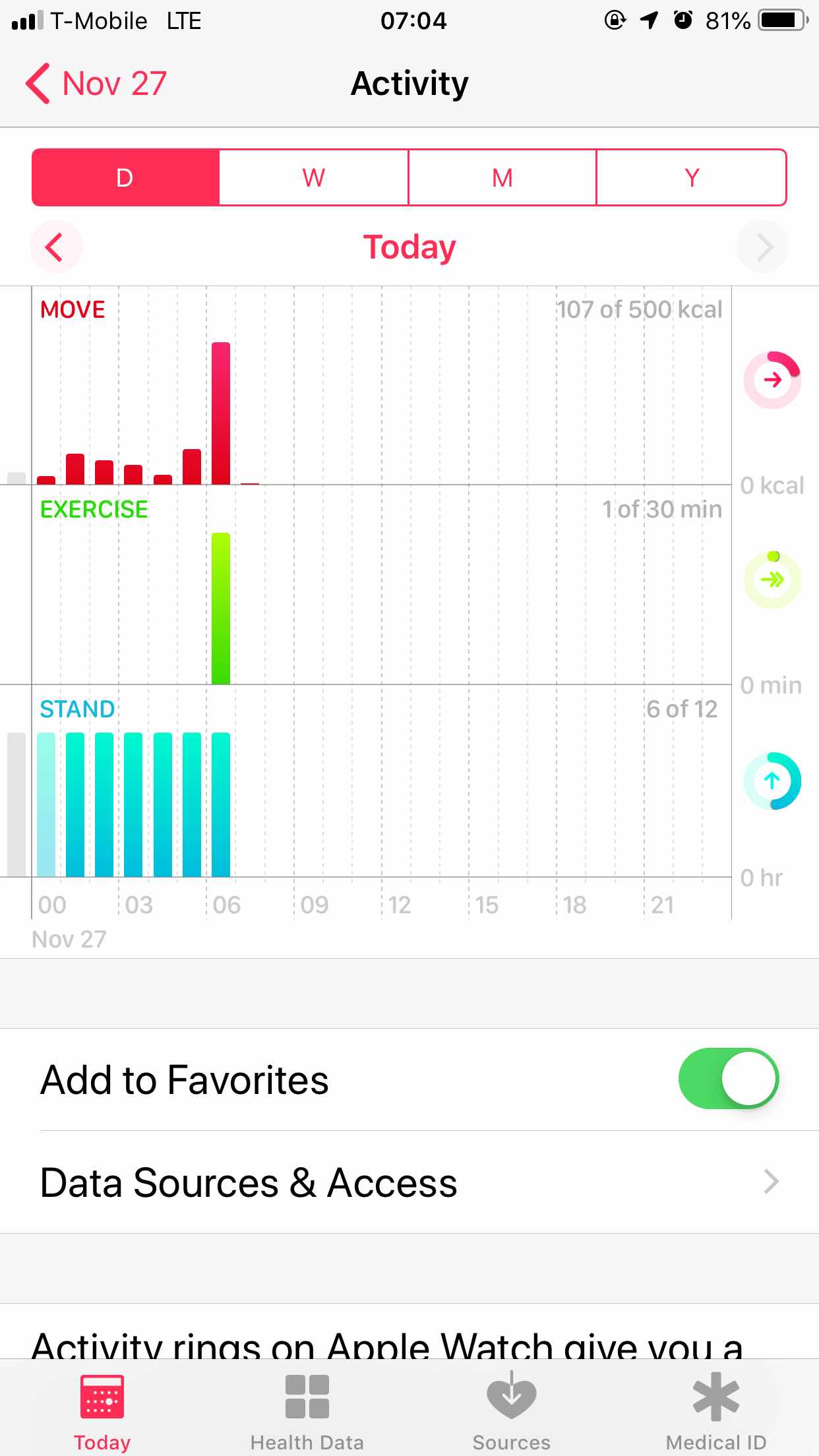Viewport: 819px width, 1456px height.
Task: Open the Medical ID tab
Action: click(x=715, y=1411)
